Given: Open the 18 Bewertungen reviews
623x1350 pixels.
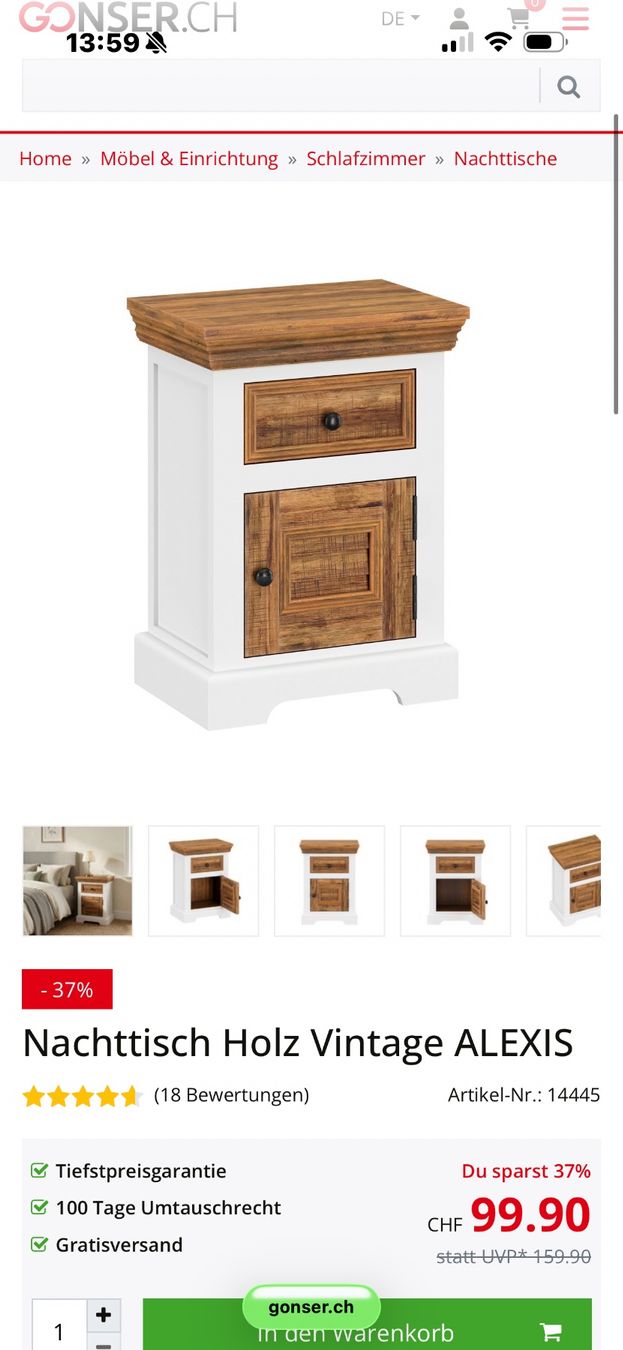Looking at the screenshot, I should click(x=231, y=1095).
